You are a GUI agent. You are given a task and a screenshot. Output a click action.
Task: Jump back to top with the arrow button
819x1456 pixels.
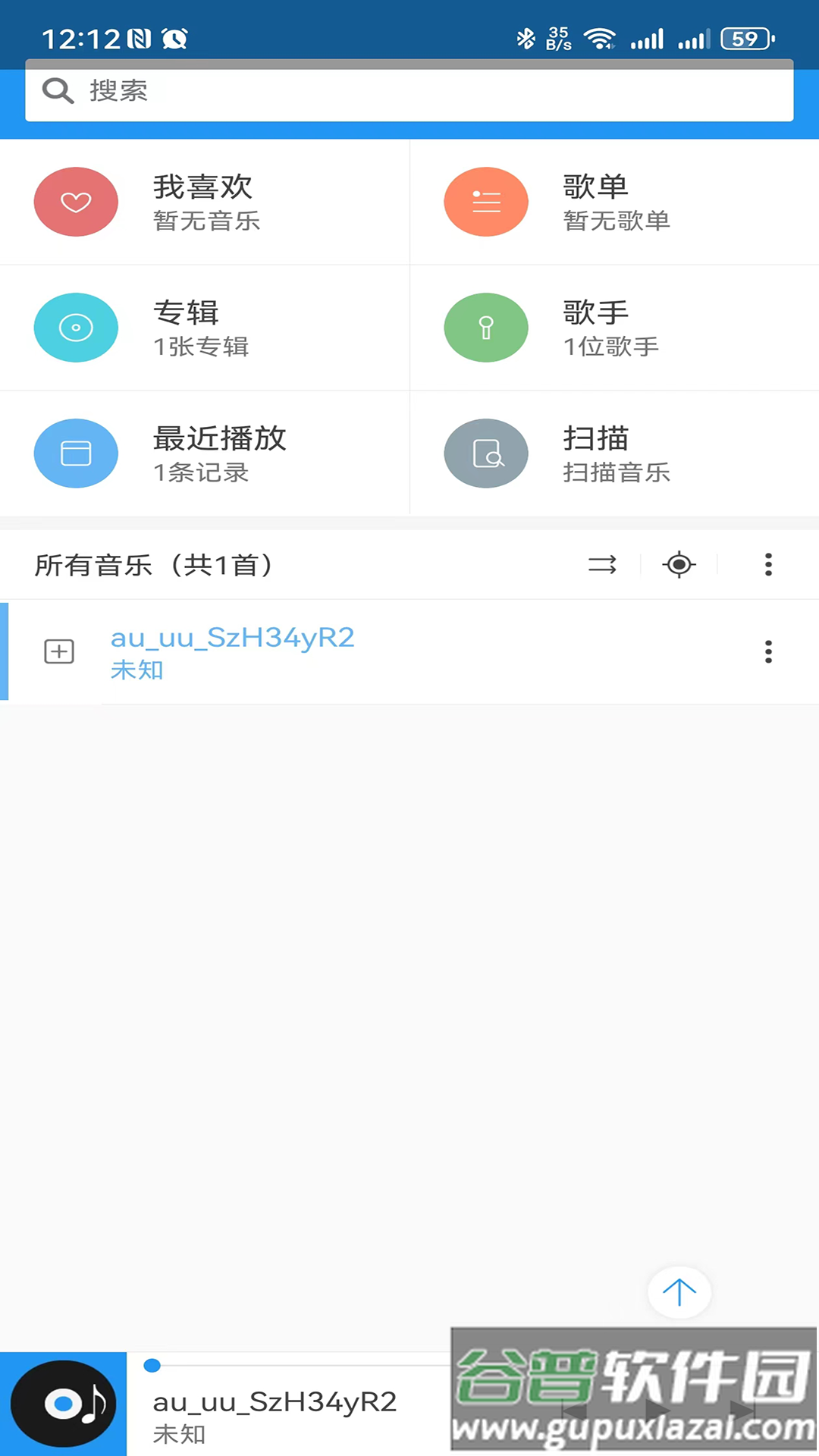coord(679,1291)
